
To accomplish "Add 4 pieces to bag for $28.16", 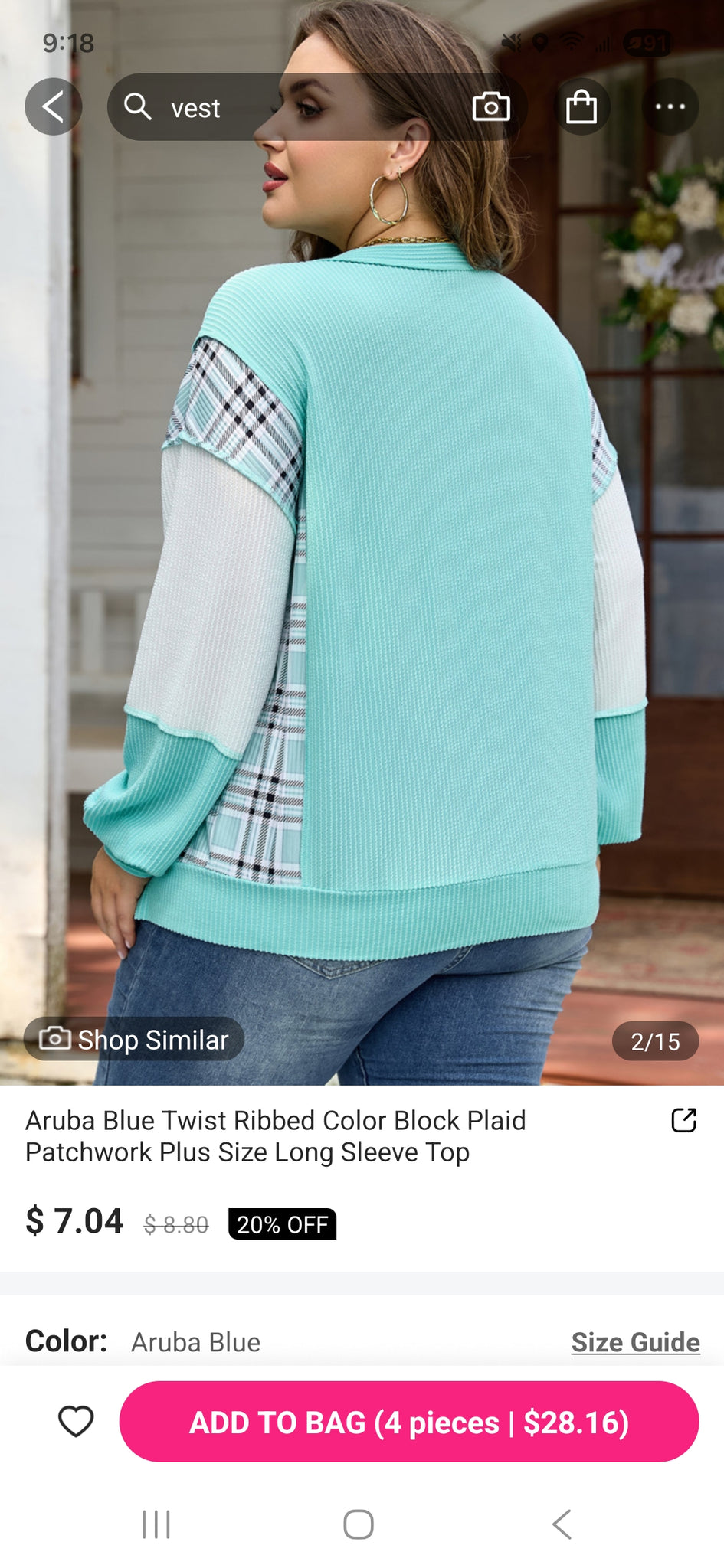I will pyautogui.click(x=409, y=1422).
